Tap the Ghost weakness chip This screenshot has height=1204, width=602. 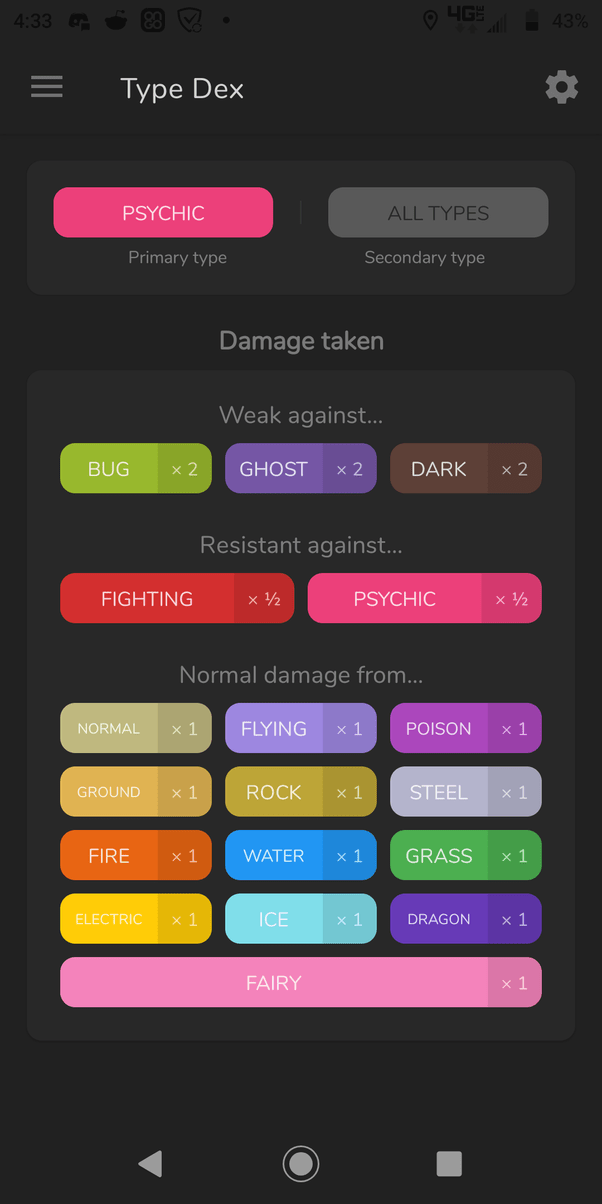tap(300, 469)
